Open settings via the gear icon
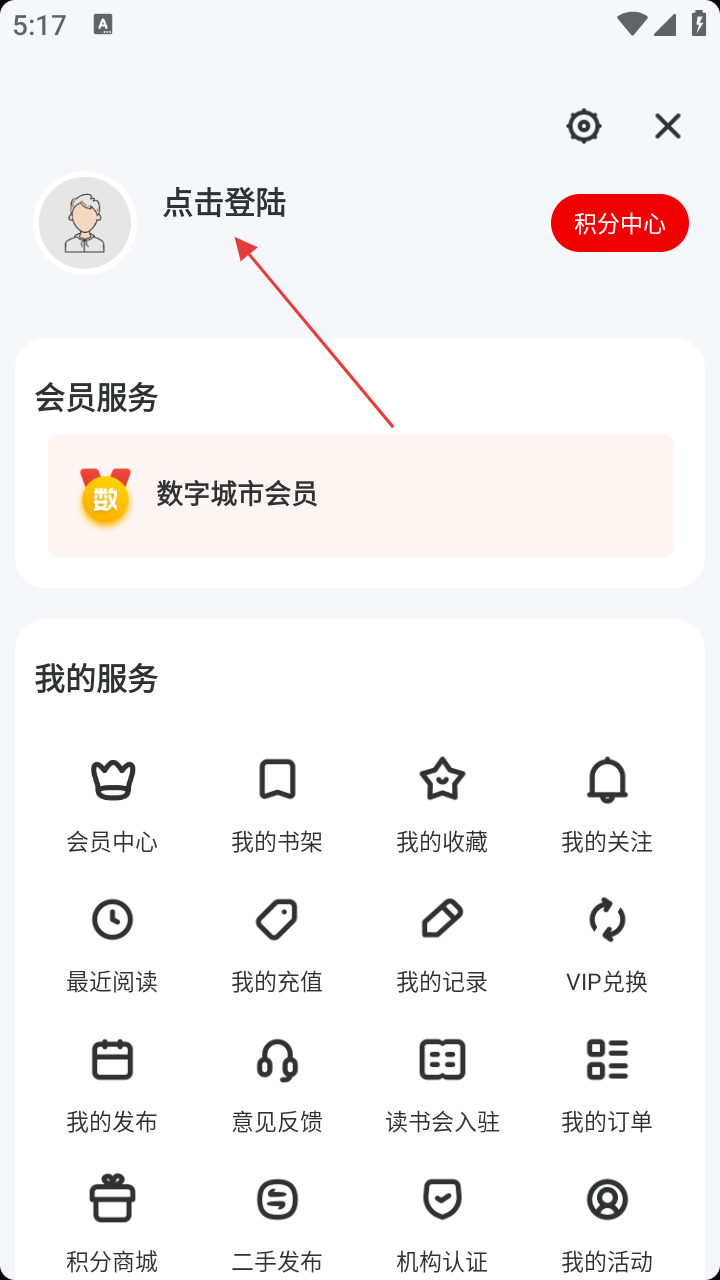 [x=584, y=126]
